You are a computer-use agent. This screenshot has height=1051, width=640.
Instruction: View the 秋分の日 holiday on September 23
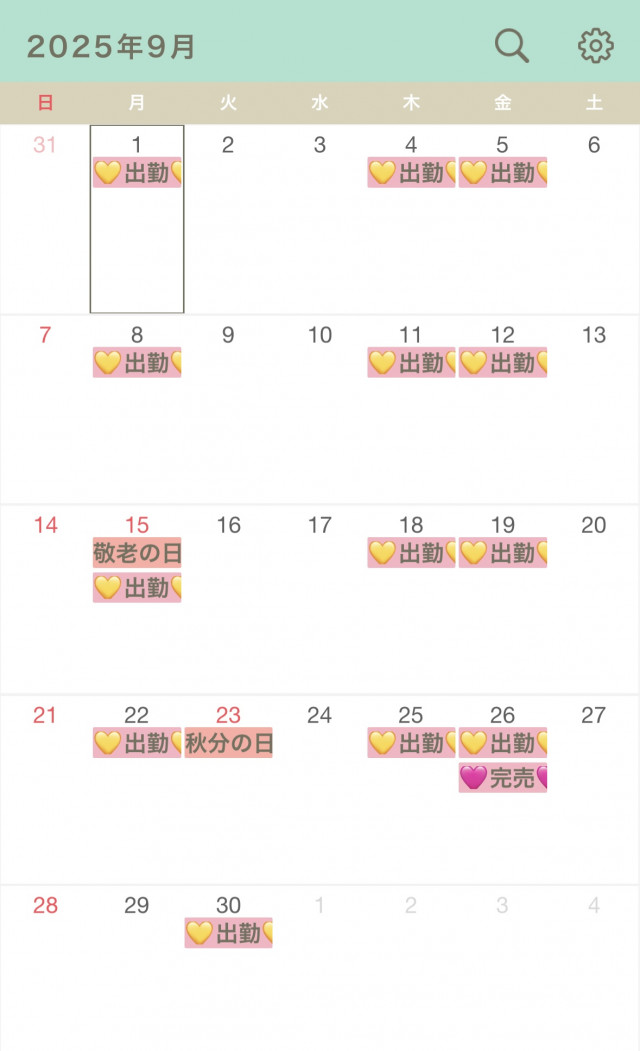pos(228,743)
